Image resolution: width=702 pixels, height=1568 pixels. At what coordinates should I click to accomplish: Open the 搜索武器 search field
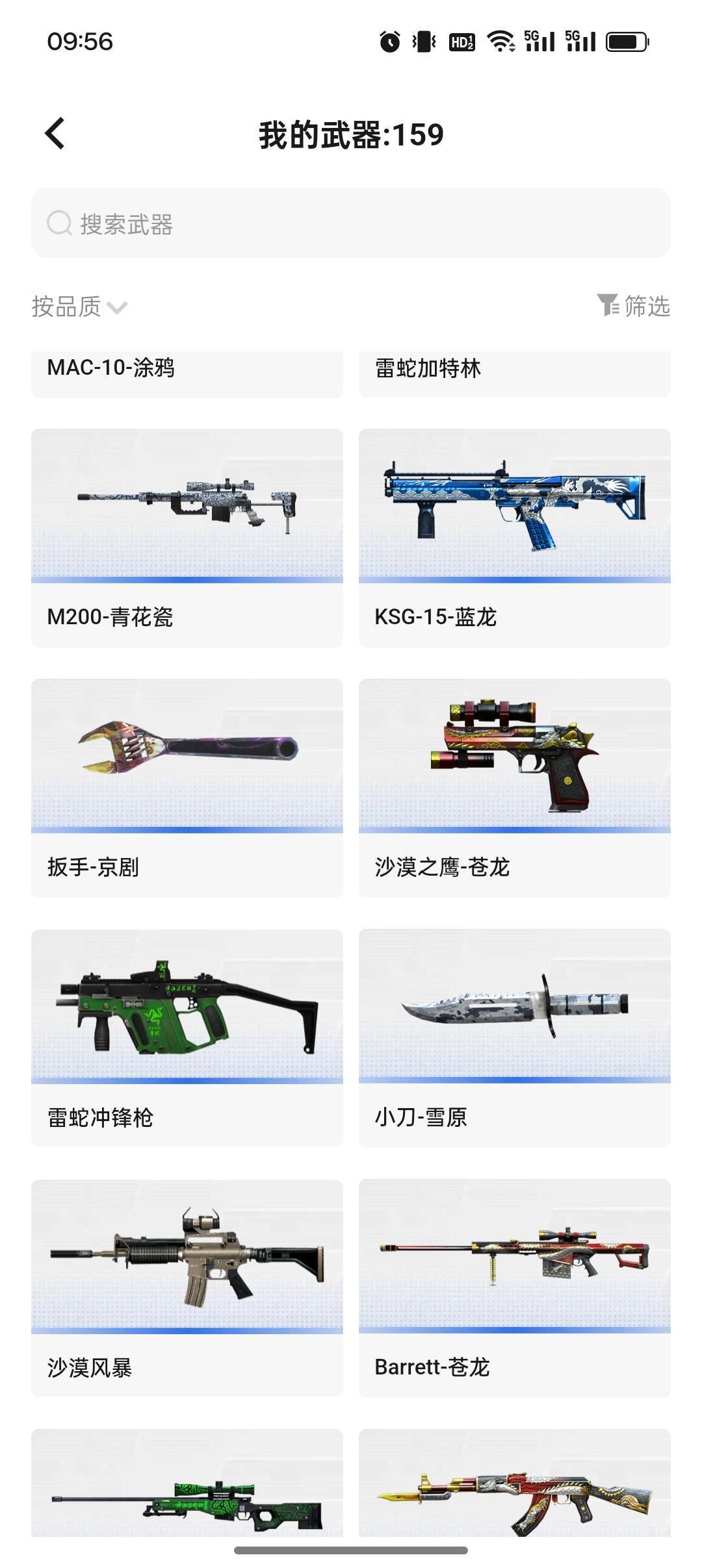[351, 224]
